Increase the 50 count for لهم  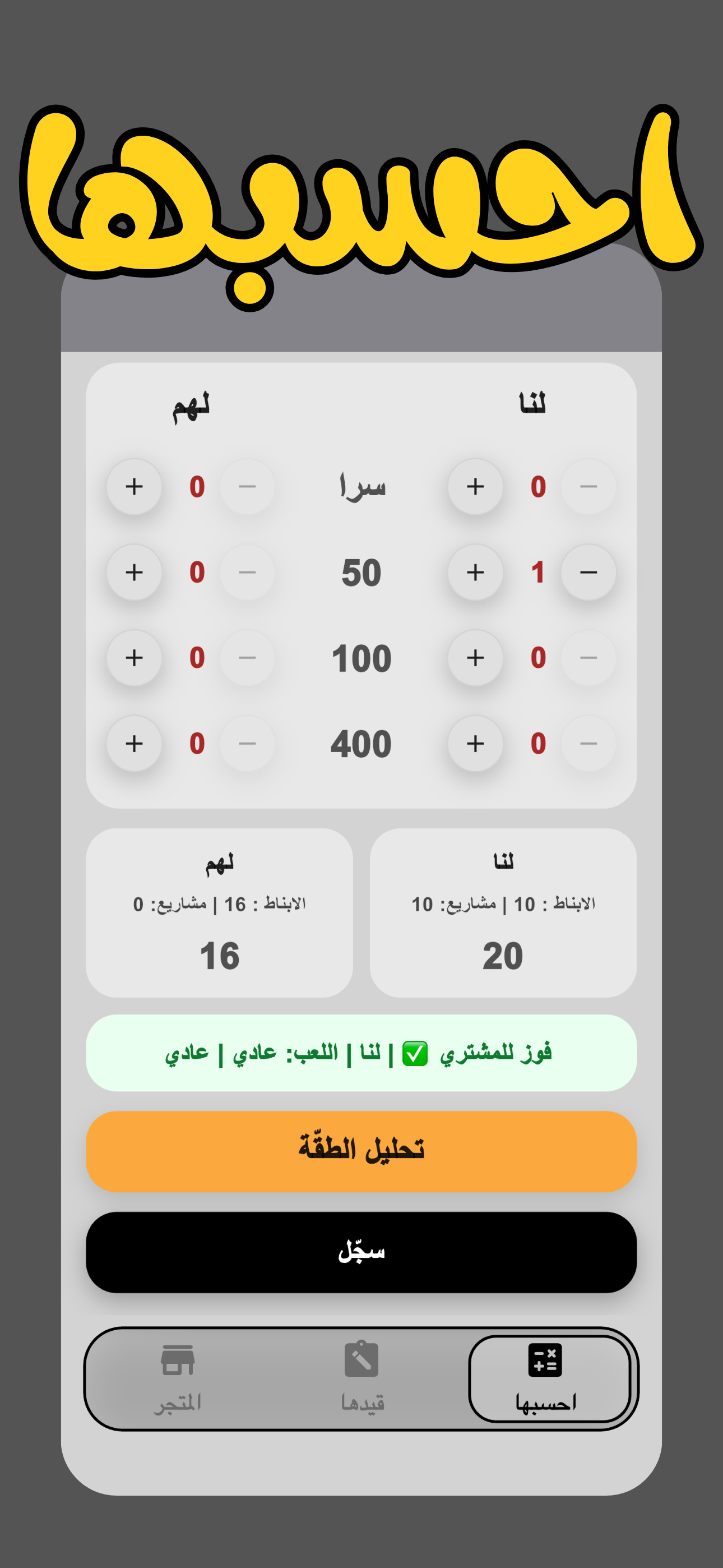(x=135, y=571)
